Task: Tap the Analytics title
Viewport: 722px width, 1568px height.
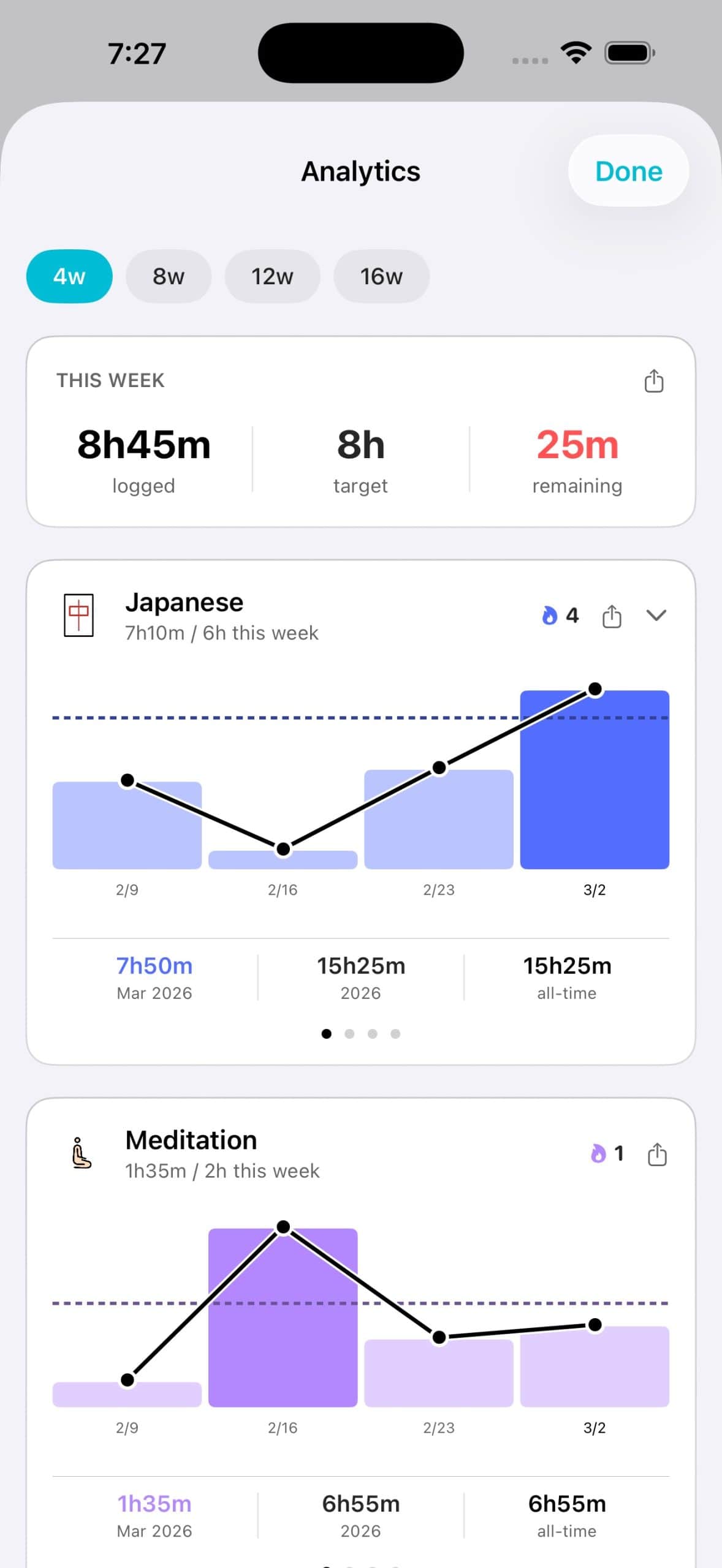Action: point(360,171)
